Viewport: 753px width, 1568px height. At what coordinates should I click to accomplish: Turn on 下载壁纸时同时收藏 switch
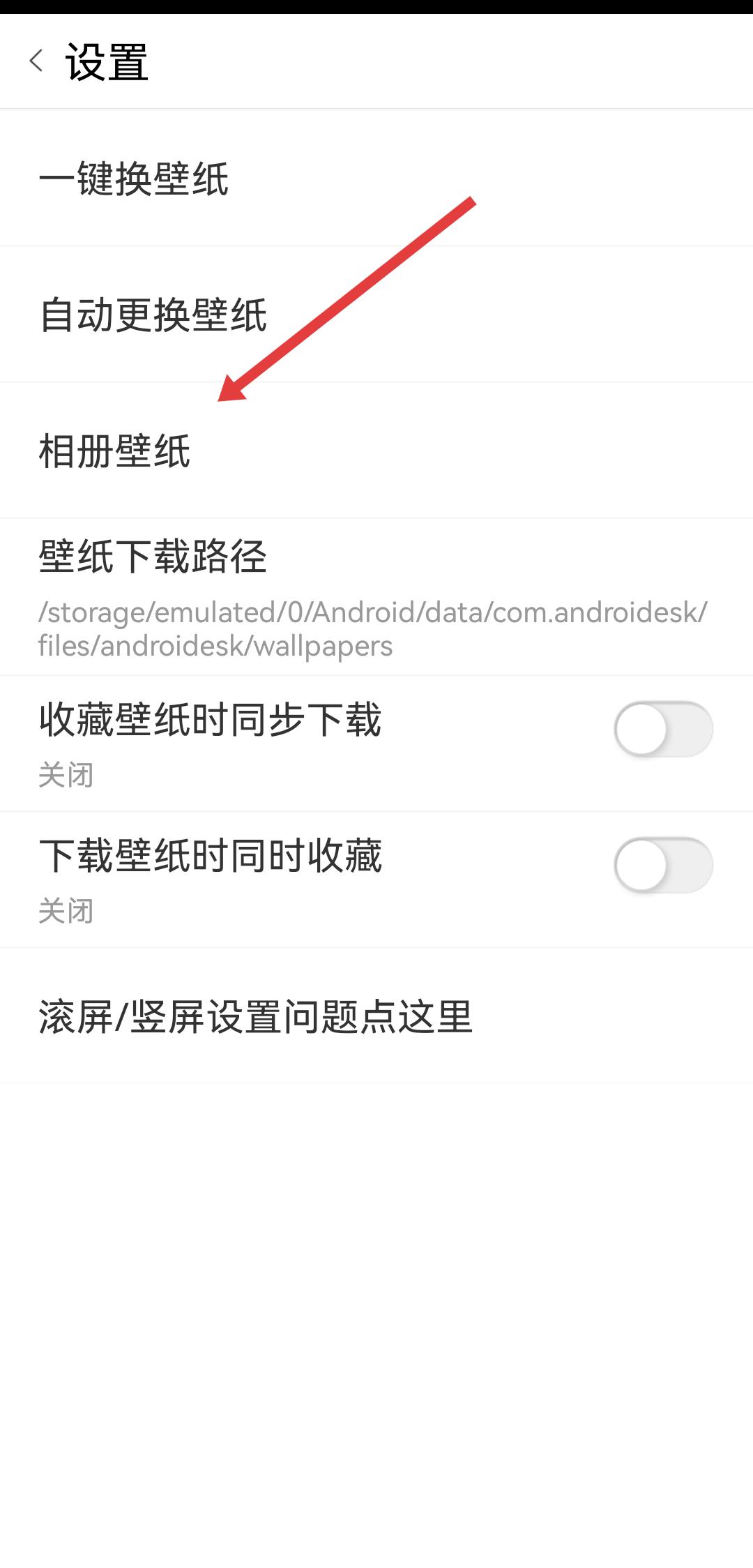click(x=663, y=866)
